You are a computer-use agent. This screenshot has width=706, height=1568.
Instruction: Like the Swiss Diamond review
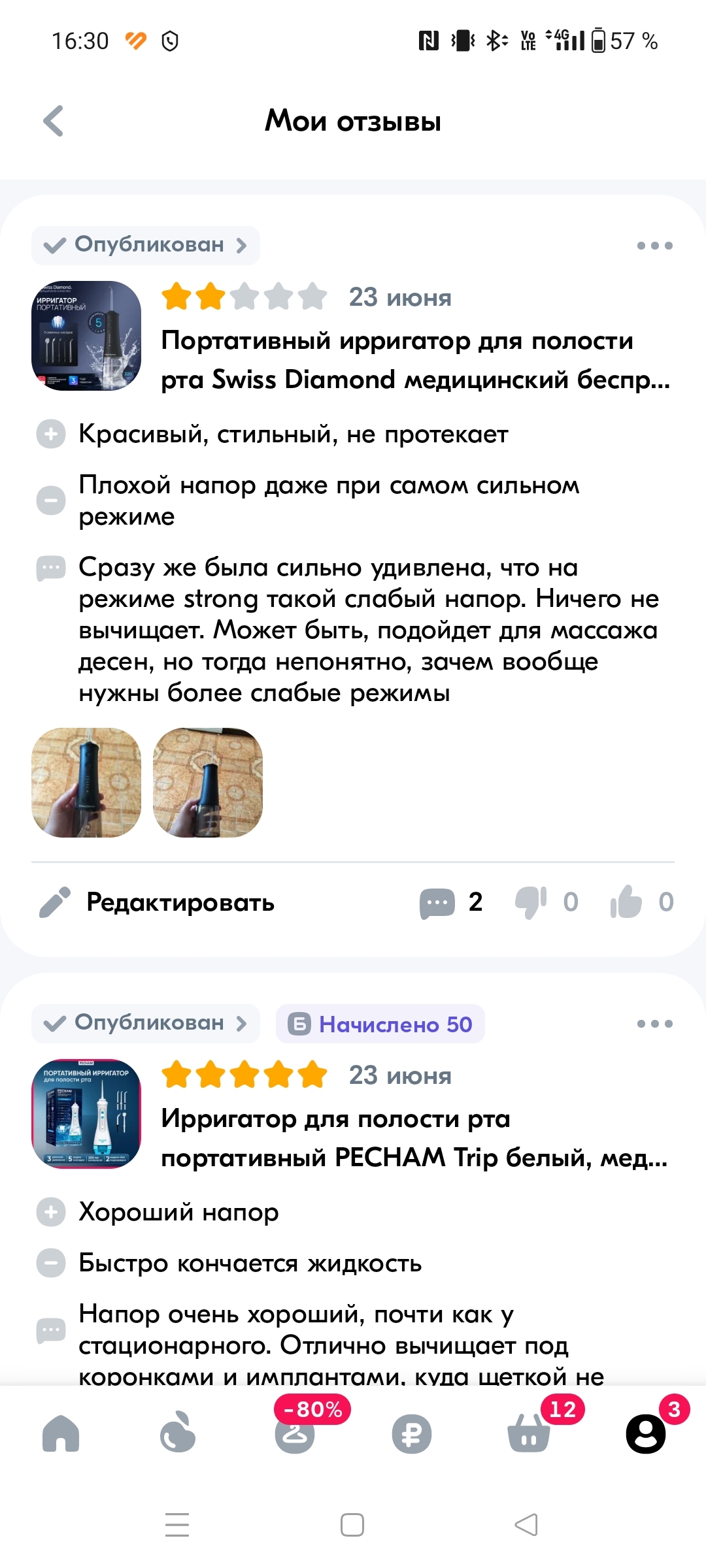(x=626, y=902)
